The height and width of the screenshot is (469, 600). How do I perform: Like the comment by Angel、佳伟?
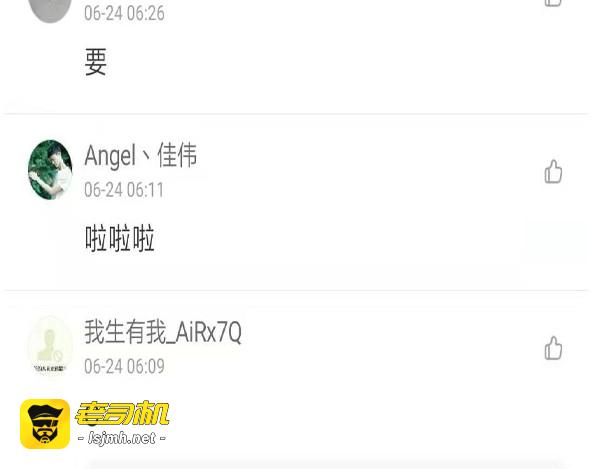click(x=553, y=172)
